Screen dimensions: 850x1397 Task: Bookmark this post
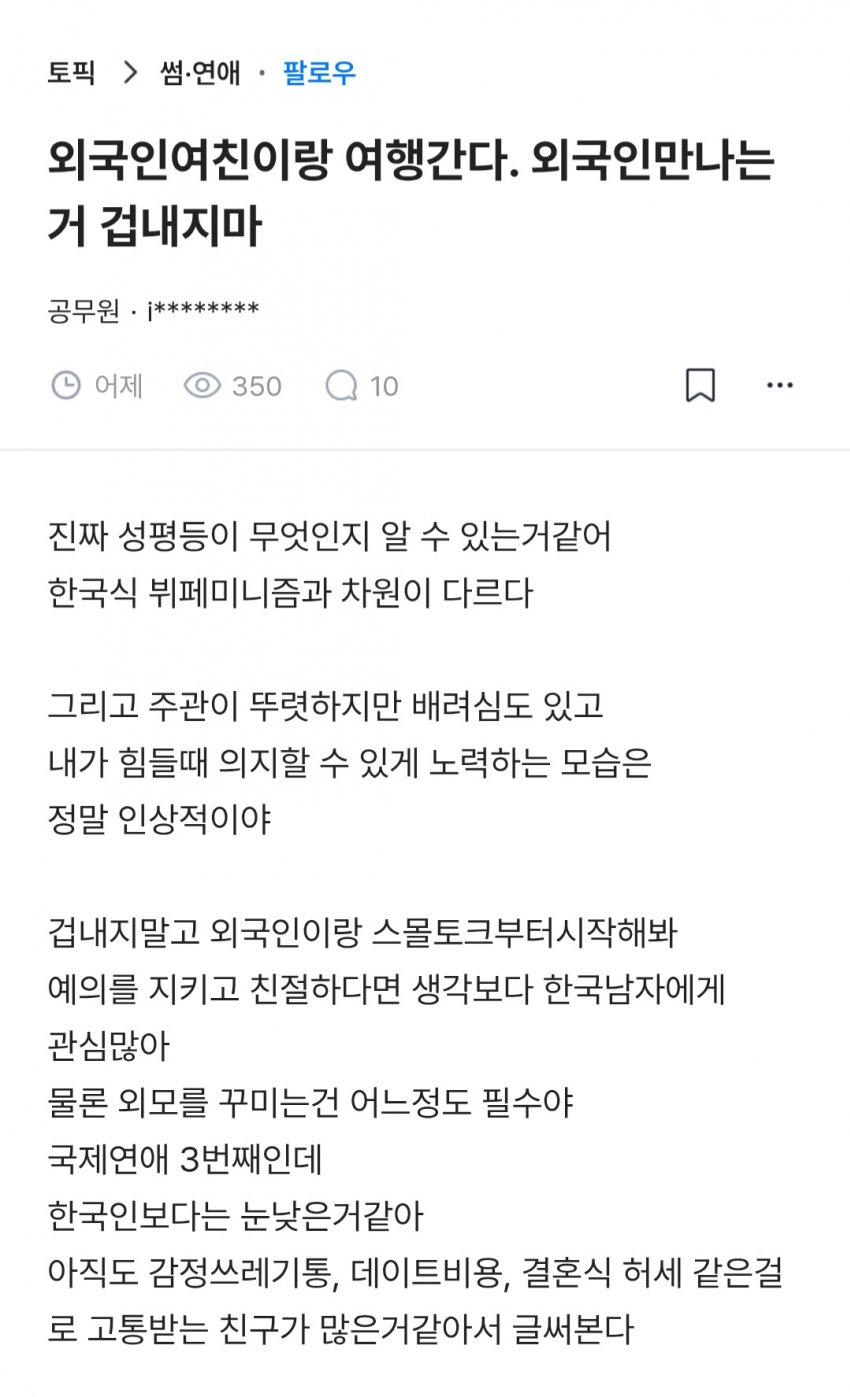tap(700, 385)
